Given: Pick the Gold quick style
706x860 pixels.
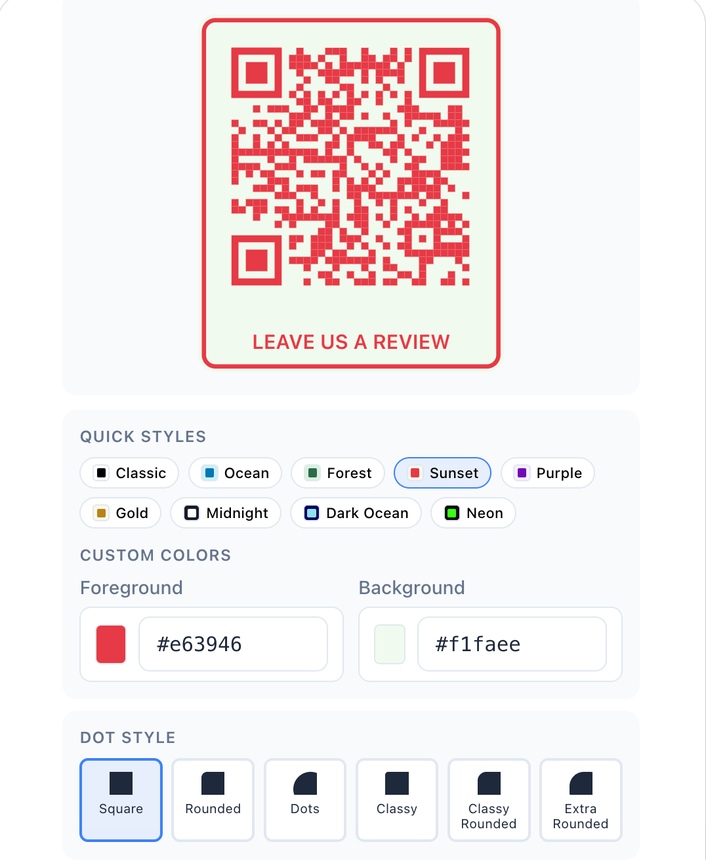Looking at the screenshot, I should point(121,513).
